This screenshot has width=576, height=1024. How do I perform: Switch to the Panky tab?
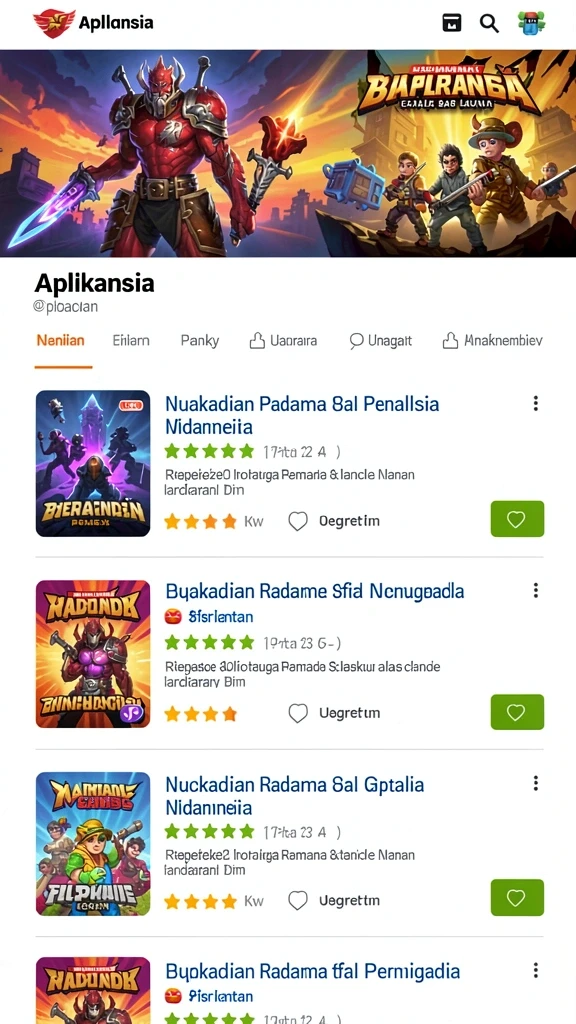click(x=200, y=340)
